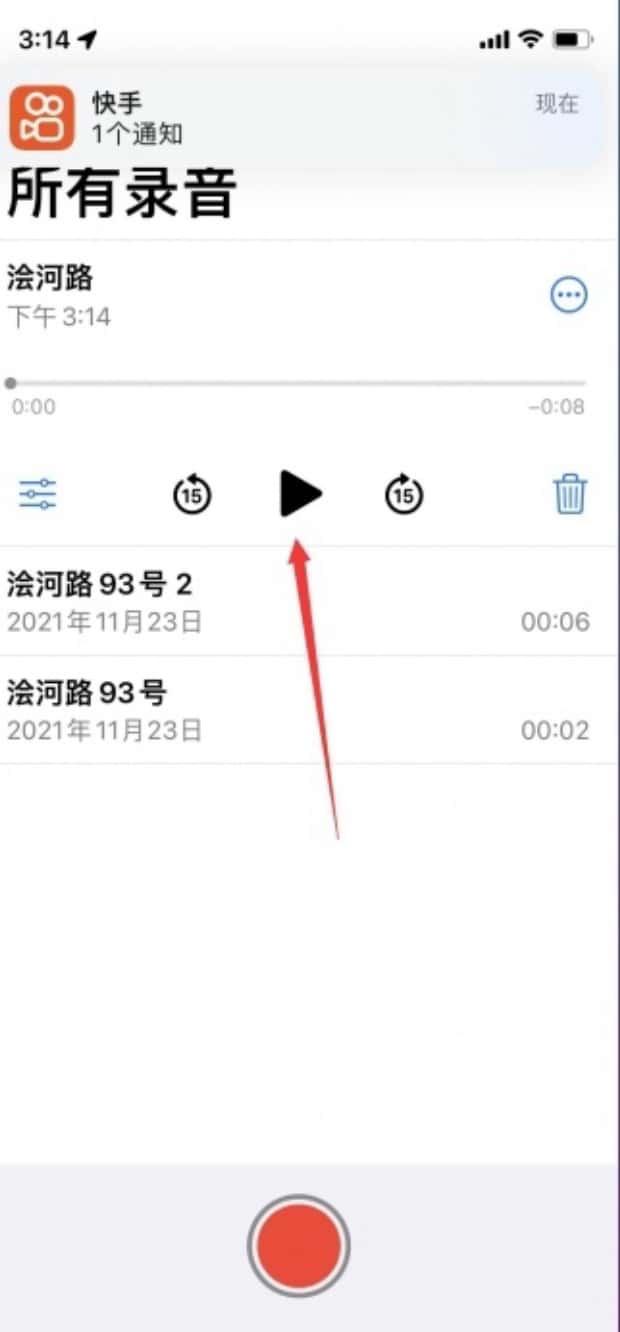620x1332 pixels.
Task: Start a new recording with red button
Action: [x=298, y=1245]
